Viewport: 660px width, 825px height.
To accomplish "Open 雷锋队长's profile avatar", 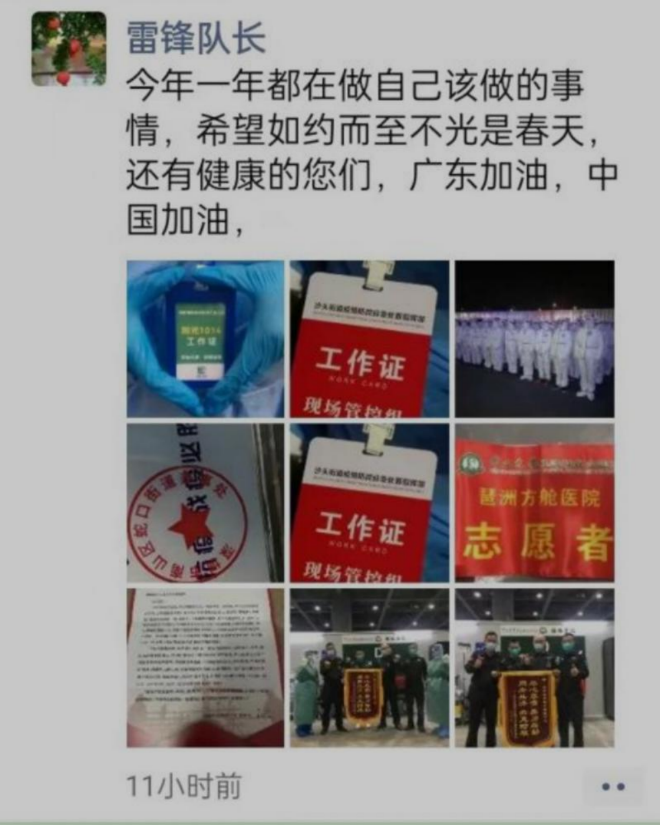I will tap(69, 49).
